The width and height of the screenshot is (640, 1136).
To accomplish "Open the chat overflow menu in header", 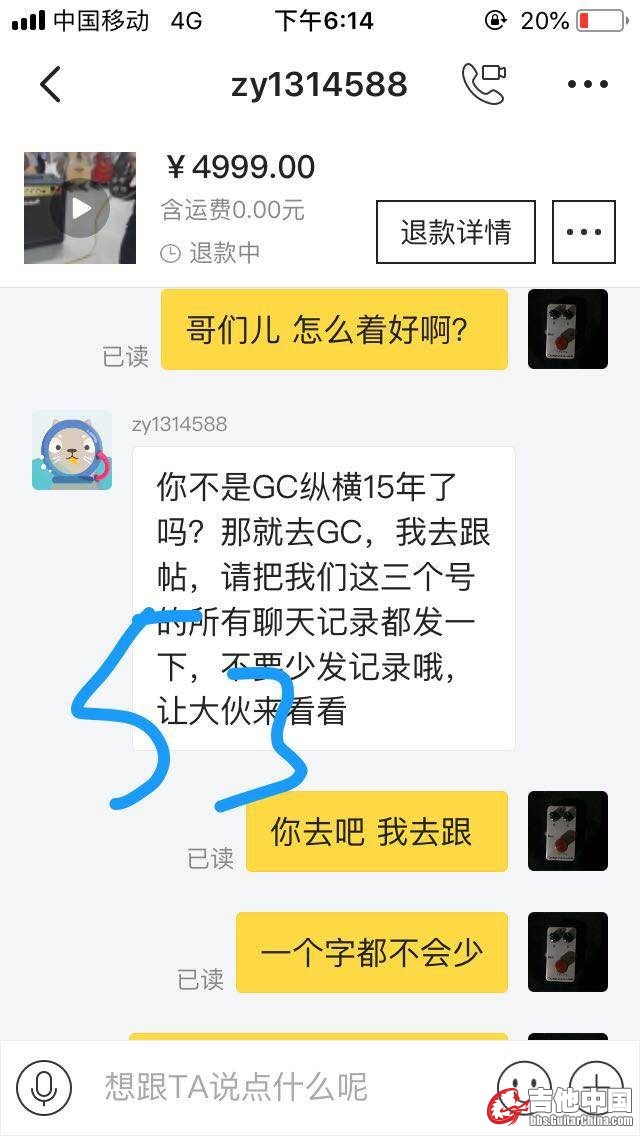I will tap(588, 84).
